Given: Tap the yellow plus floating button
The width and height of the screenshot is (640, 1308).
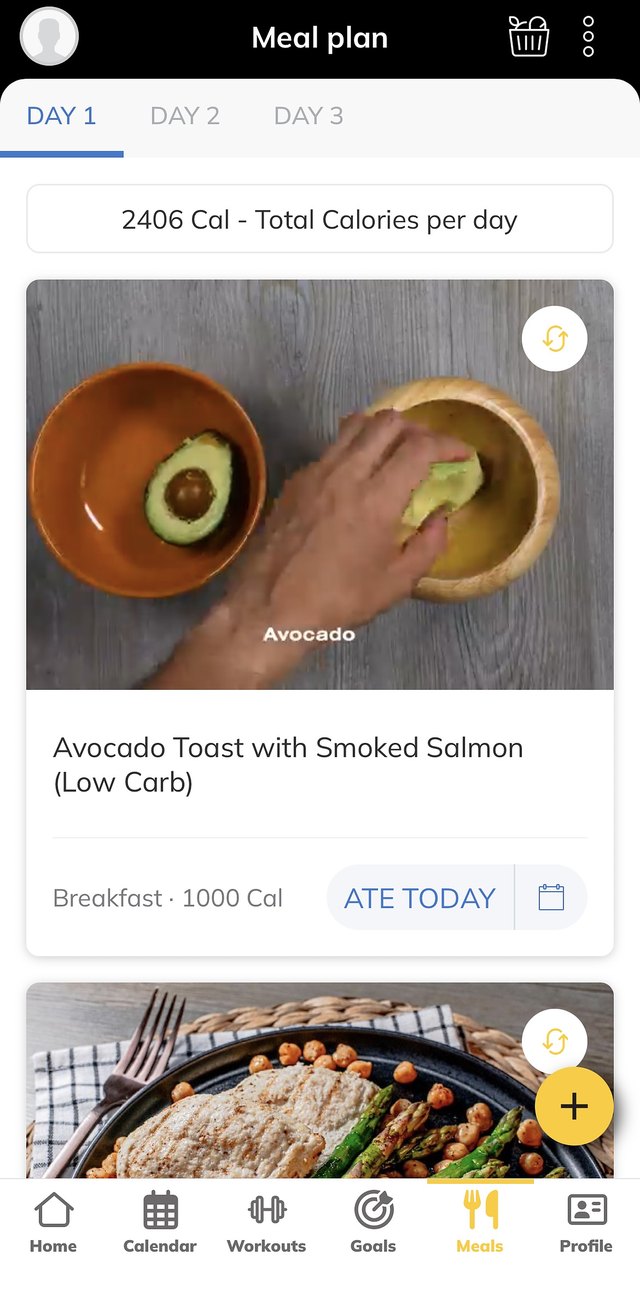Looking at the screenshot, I should click(x=574, y=1106).
